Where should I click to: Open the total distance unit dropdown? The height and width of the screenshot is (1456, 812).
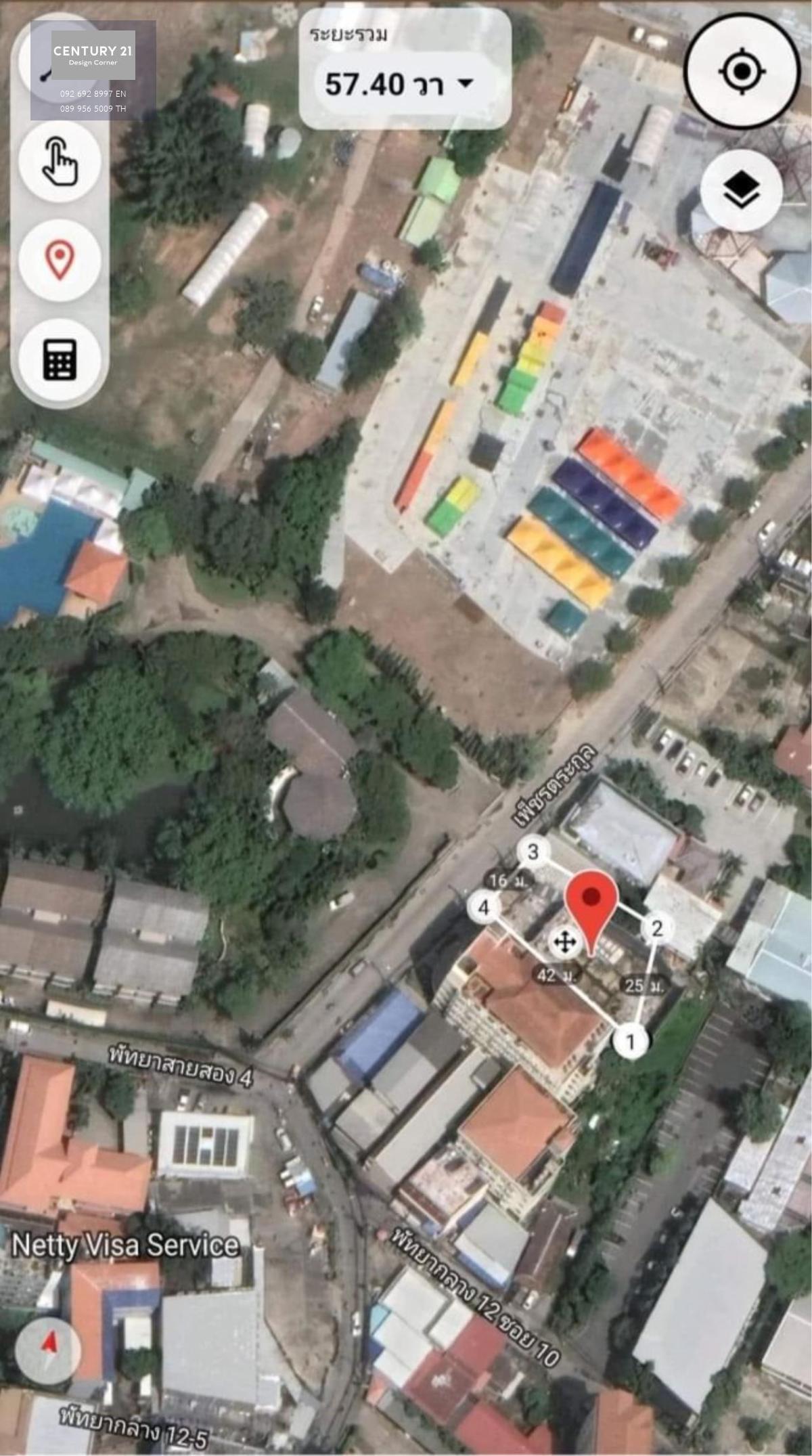(x=465, y=84)
